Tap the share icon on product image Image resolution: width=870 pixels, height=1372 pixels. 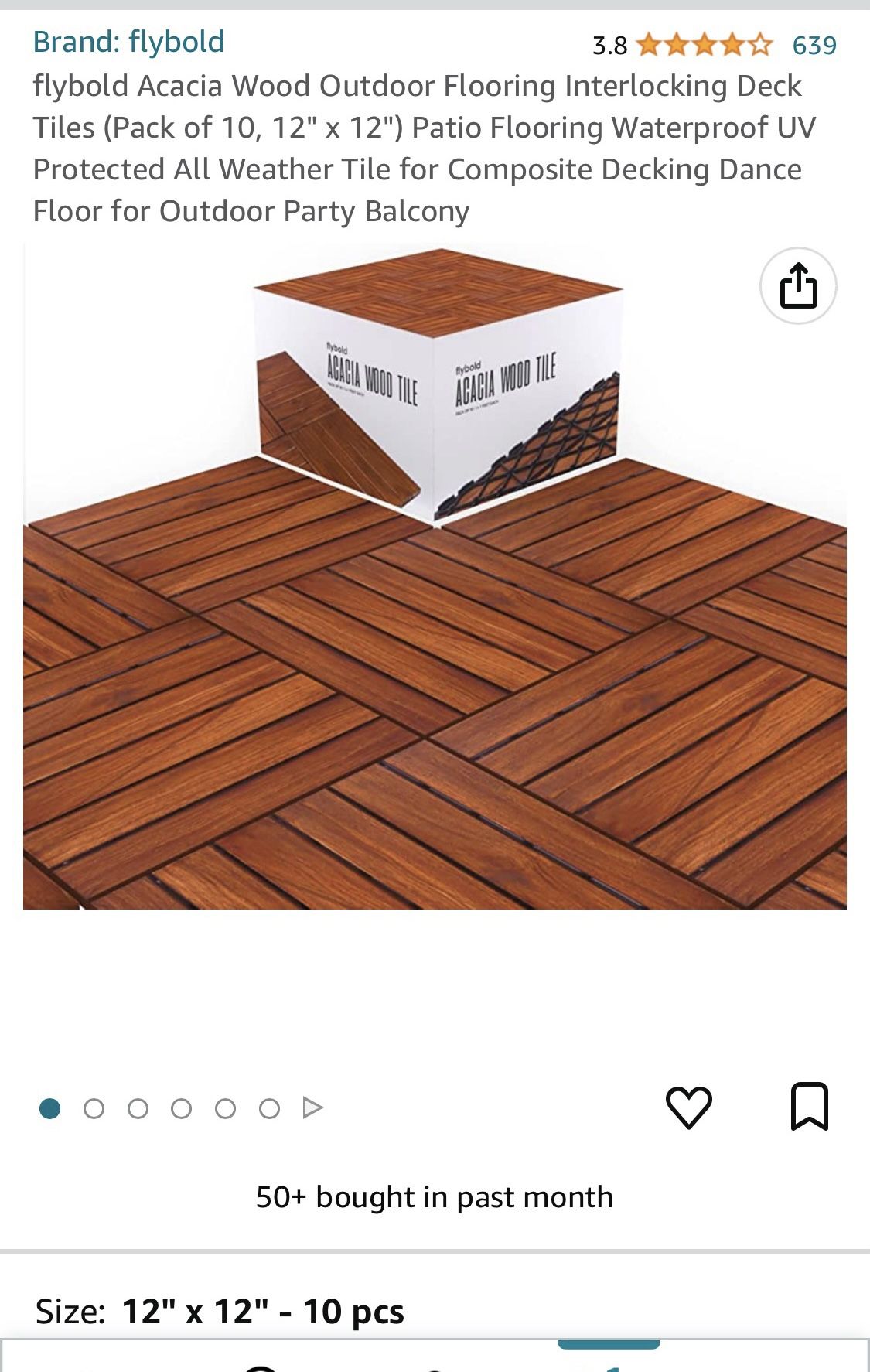(x=799, y=285)
